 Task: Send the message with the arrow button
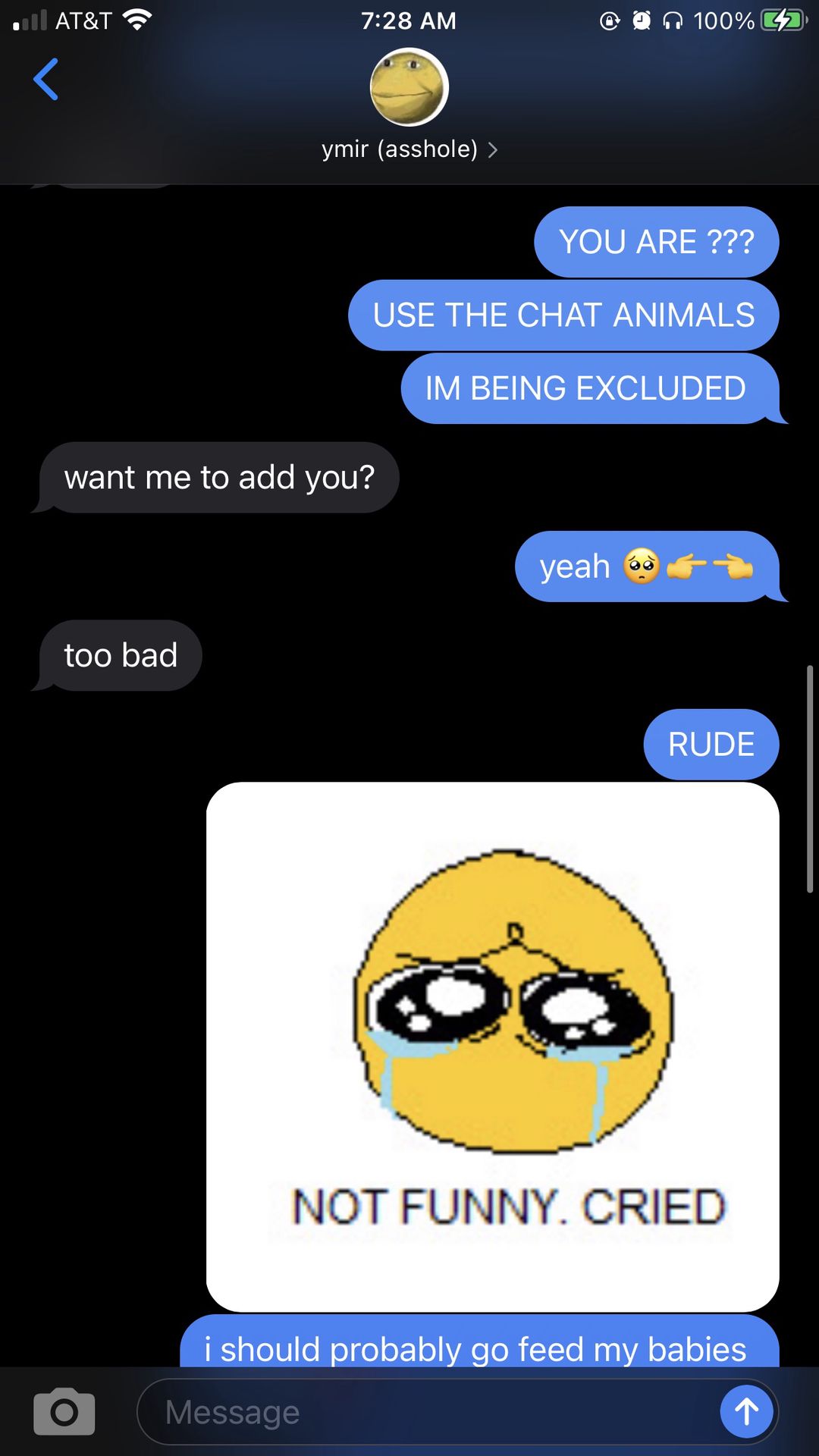(746, 1411)
